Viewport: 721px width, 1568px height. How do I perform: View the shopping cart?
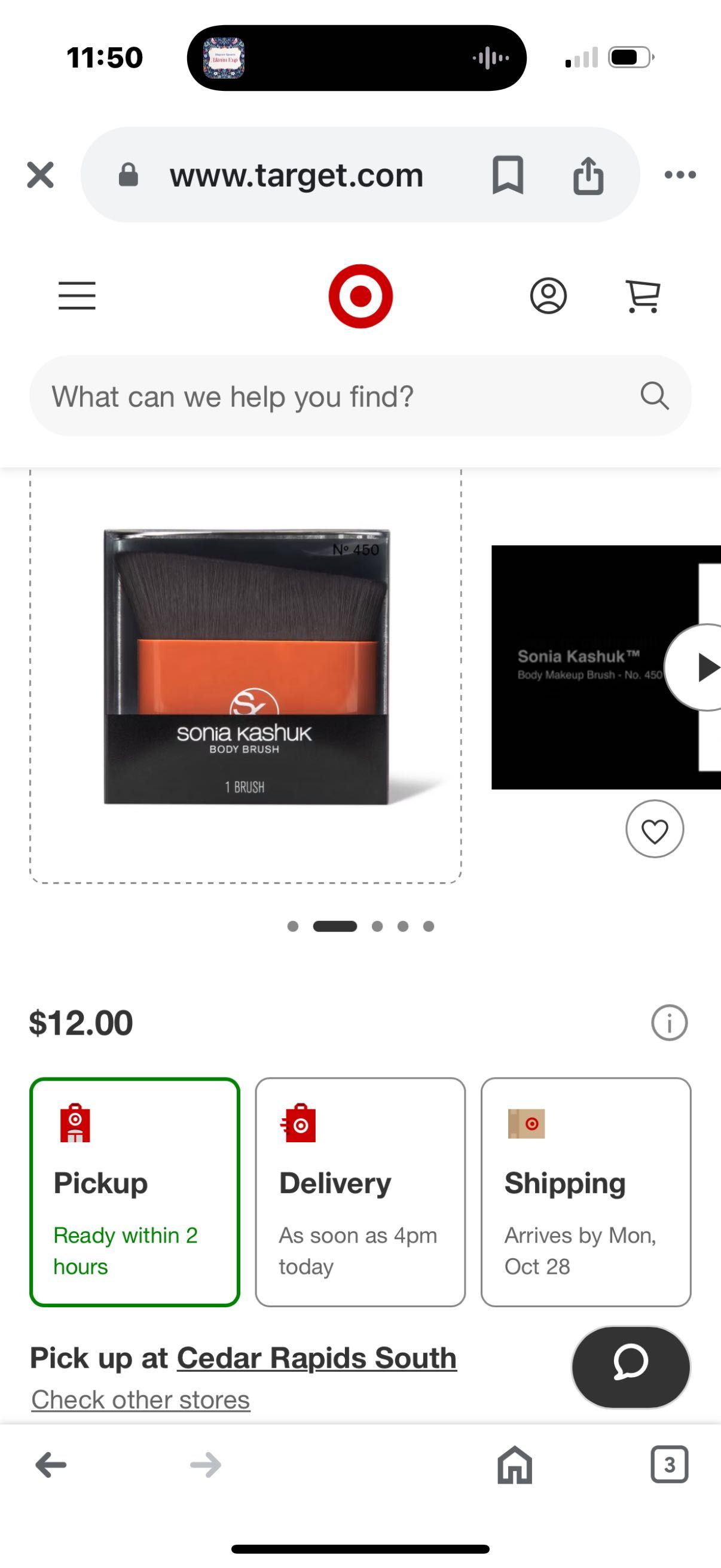click(x=643, y=296)
